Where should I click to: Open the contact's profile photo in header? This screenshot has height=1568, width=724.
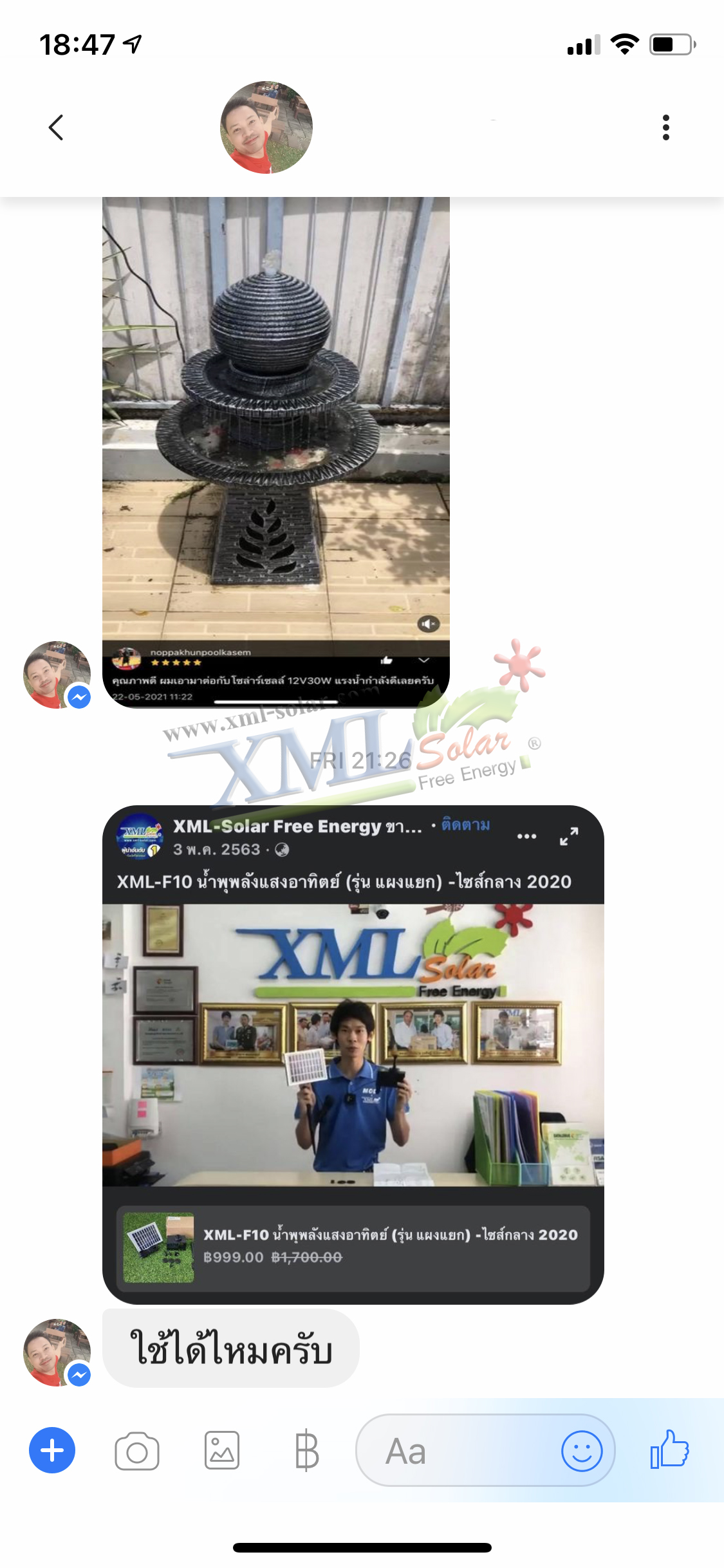click(x=266, y=127)
